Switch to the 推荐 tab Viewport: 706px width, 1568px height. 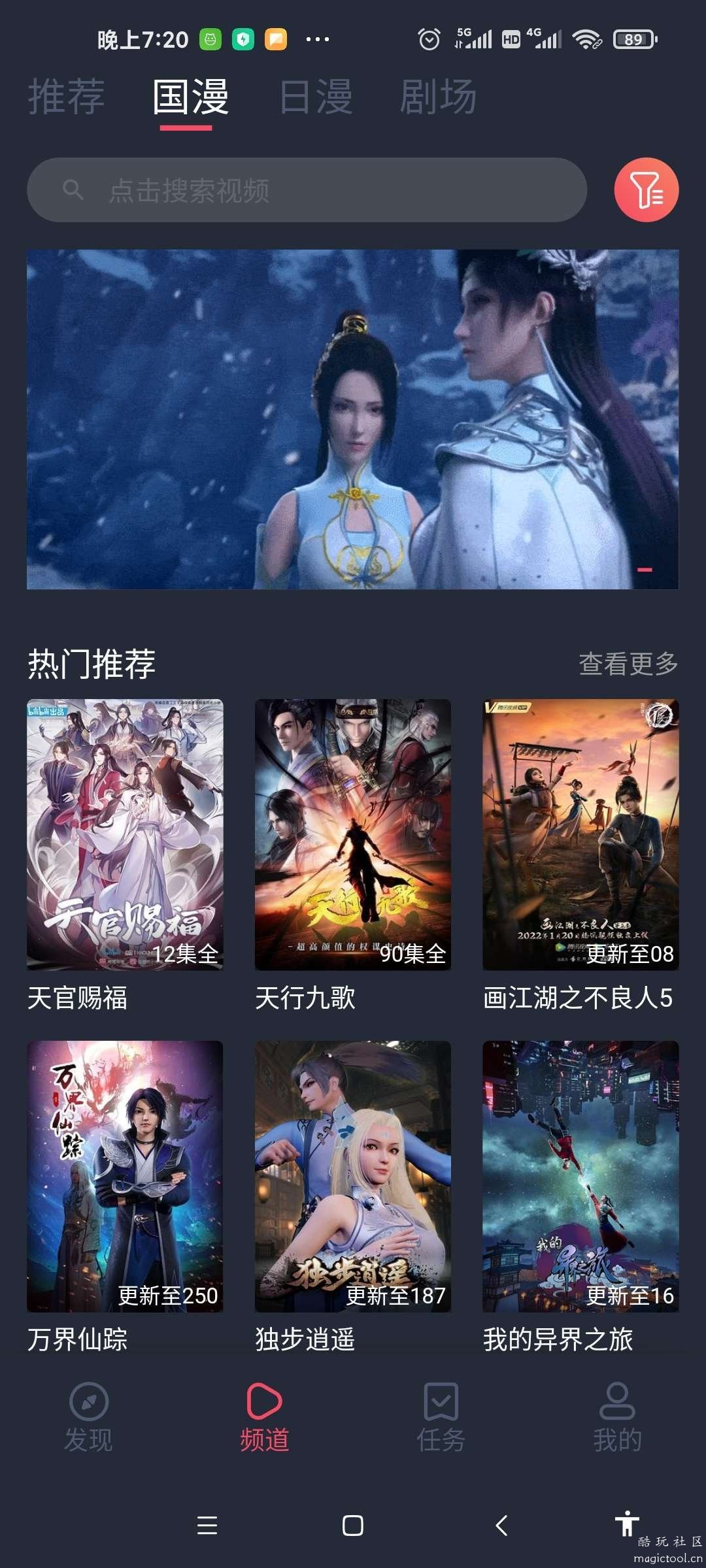click(66, 97)
